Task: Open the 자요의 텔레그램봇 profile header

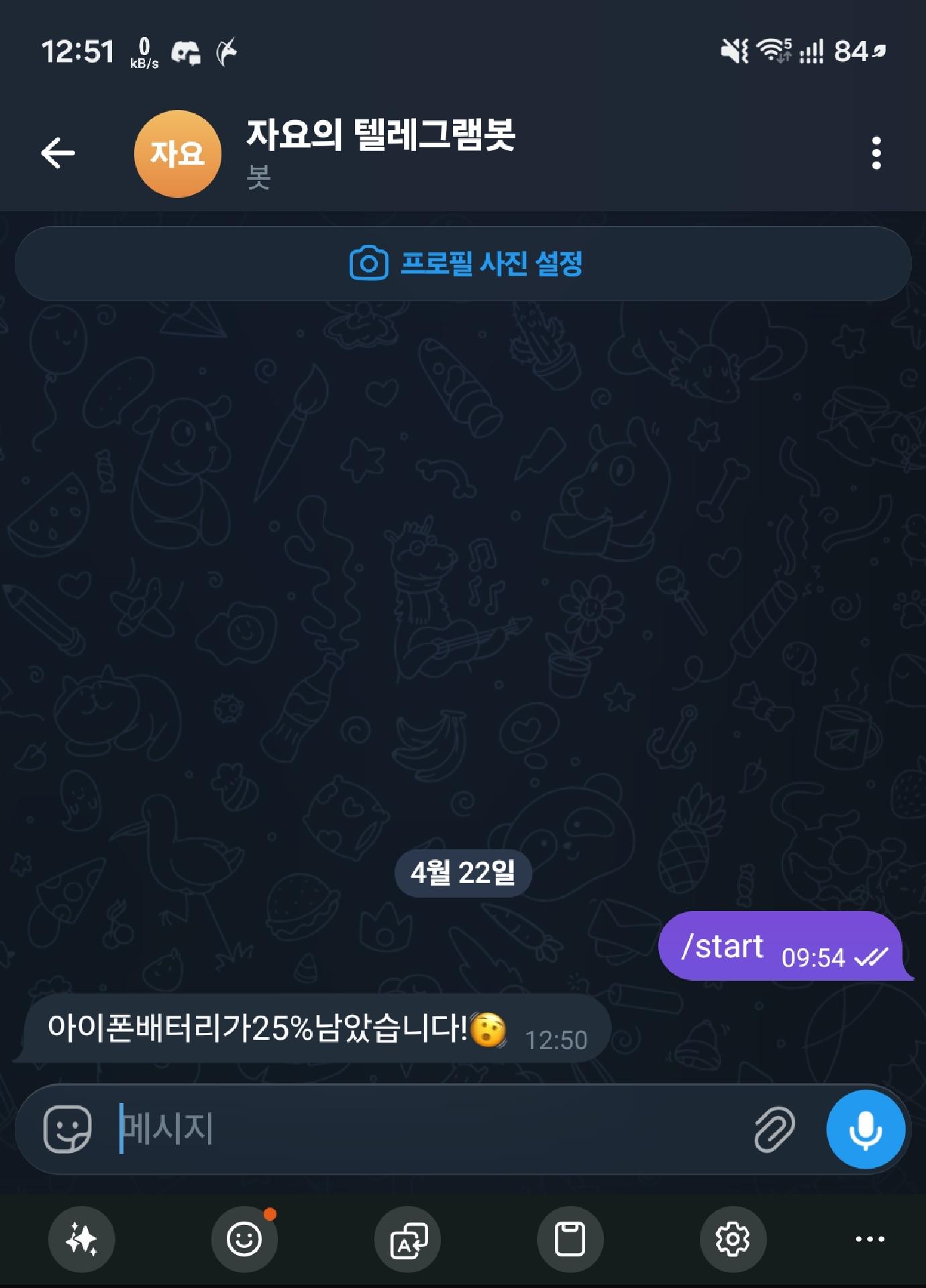Action: click(x=380, y=153)
